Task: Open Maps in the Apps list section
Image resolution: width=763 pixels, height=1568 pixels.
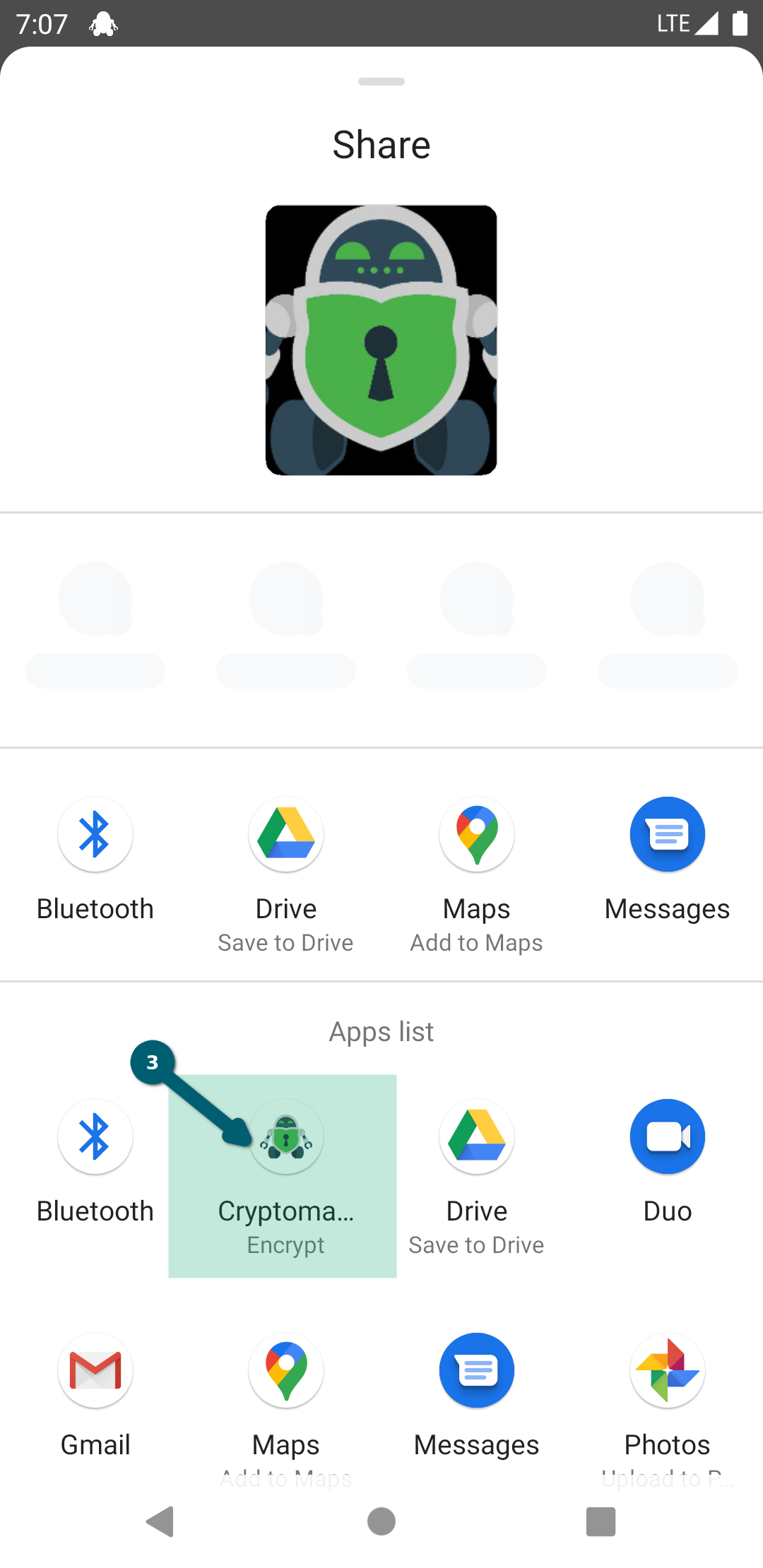Action: tap(285, 1371)
